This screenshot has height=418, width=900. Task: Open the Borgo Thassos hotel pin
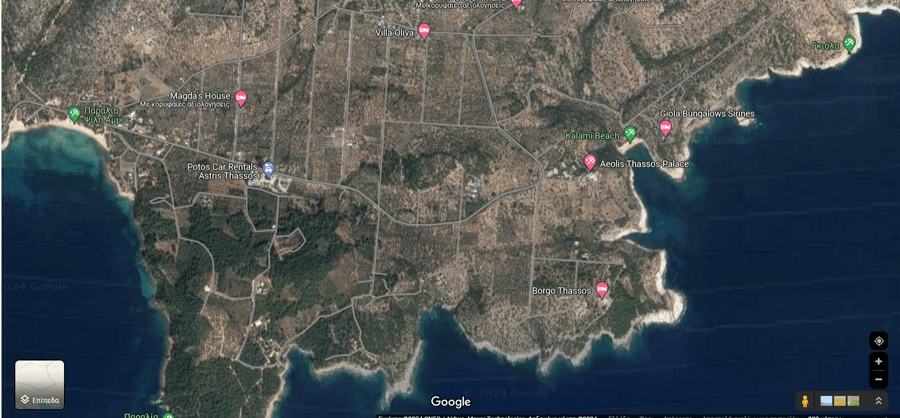[602, 289]
